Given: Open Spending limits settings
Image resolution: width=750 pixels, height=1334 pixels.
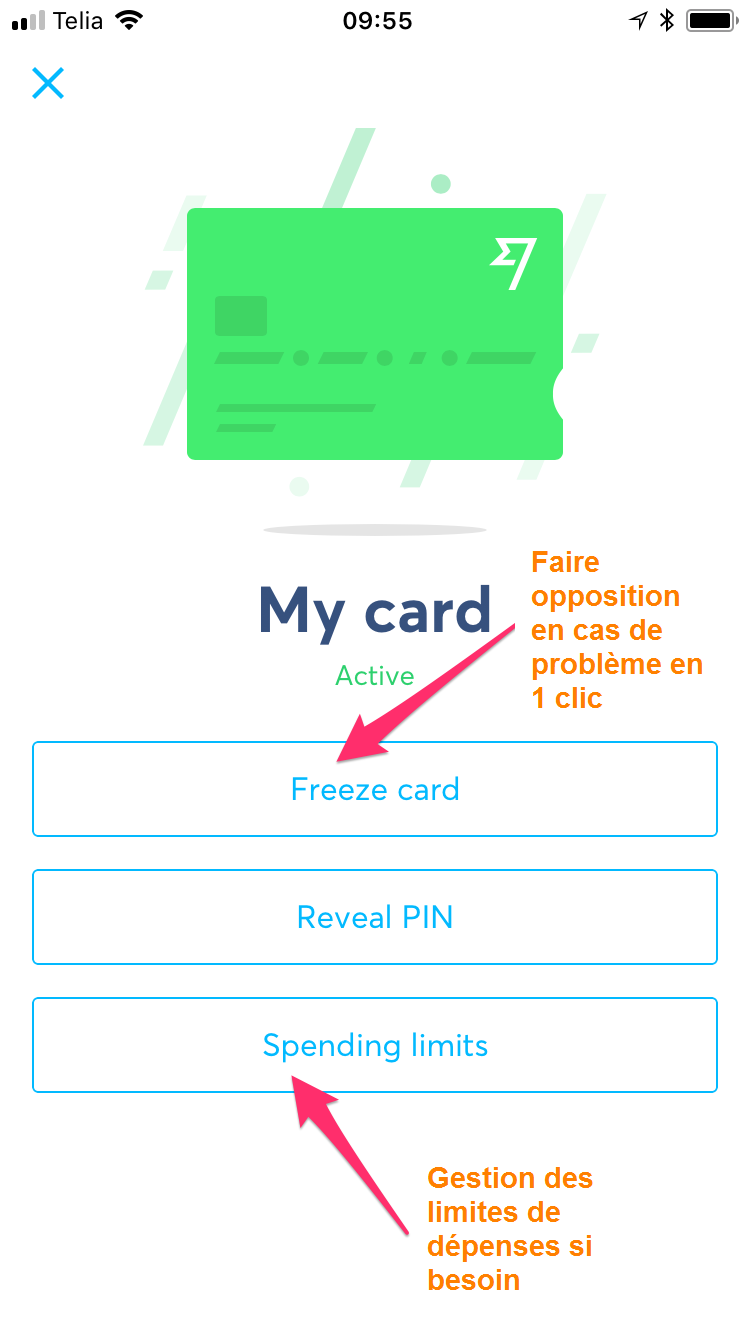Looking at the screenshot, I should 374,1045.
